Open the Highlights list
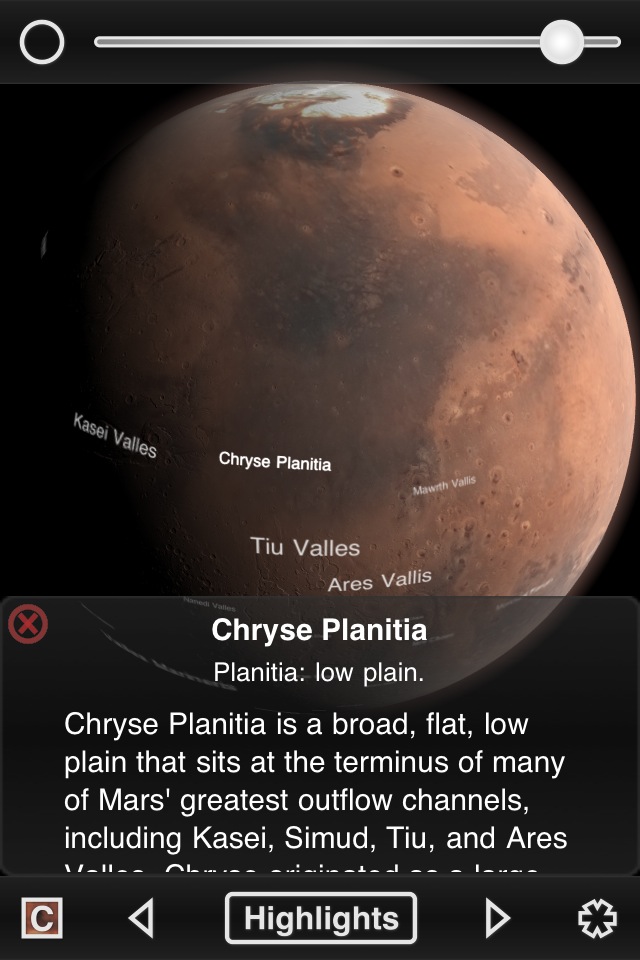 point(321,918)
